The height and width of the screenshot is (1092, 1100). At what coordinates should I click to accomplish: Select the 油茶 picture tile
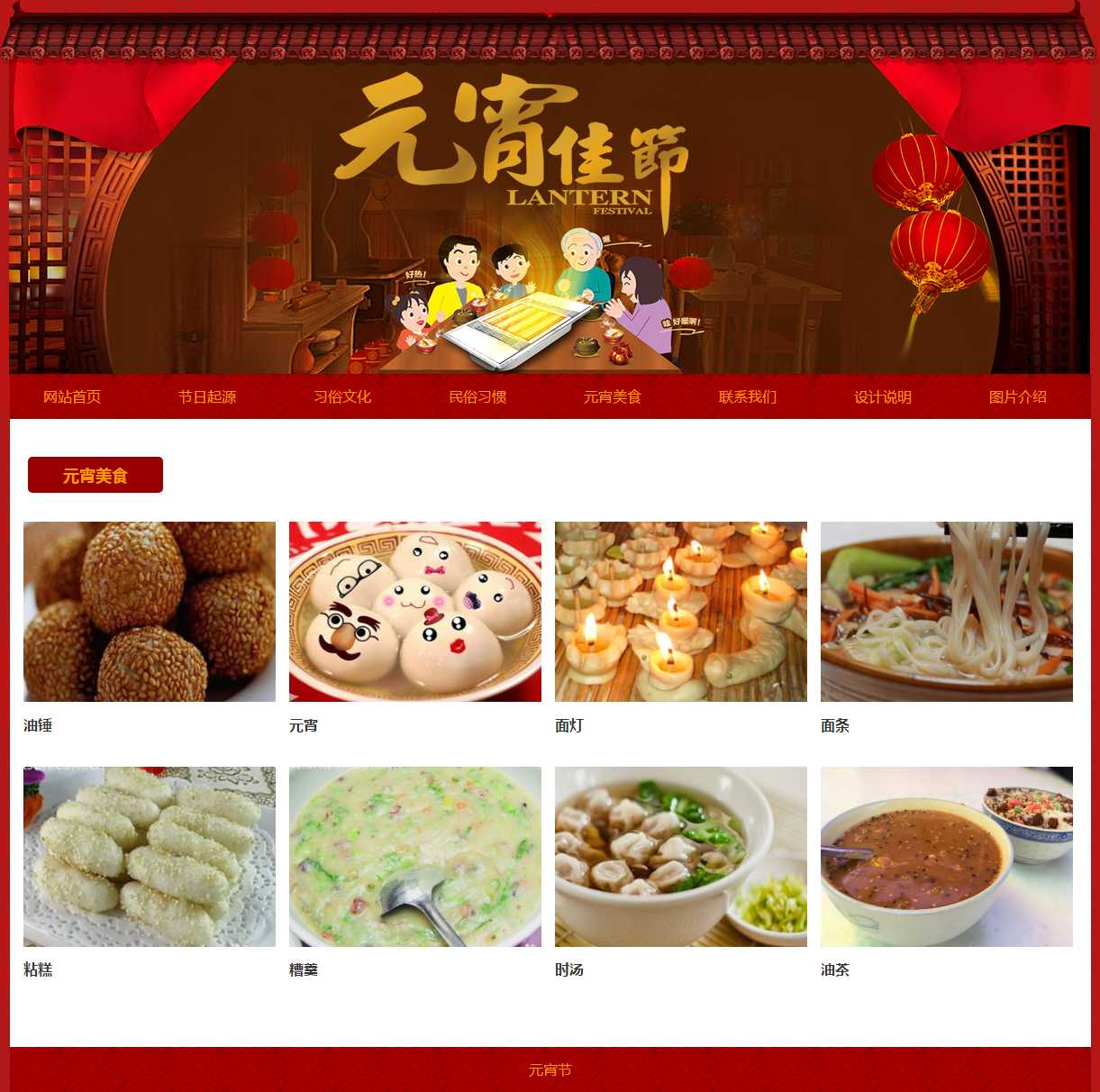(947, 857)
